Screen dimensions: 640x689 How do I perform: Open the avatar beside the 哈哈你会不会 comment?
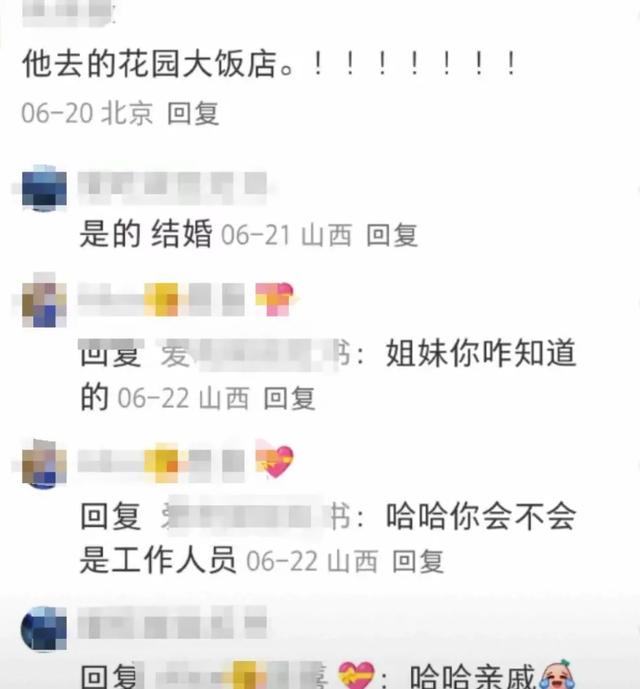click(44, 464)
